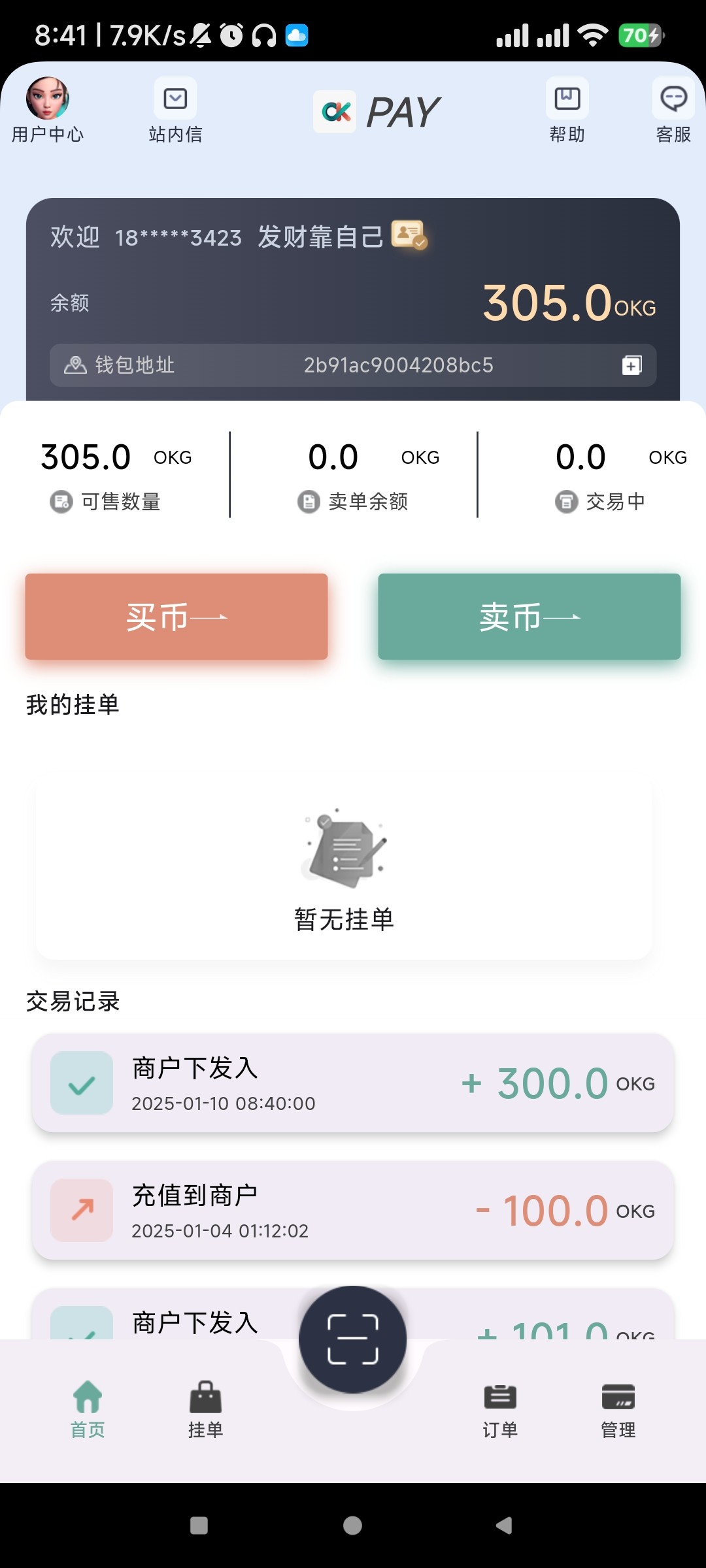Switch to the 挂单 tab
The width and height of the screenshot is (706, 1568).
point(206,1410)
